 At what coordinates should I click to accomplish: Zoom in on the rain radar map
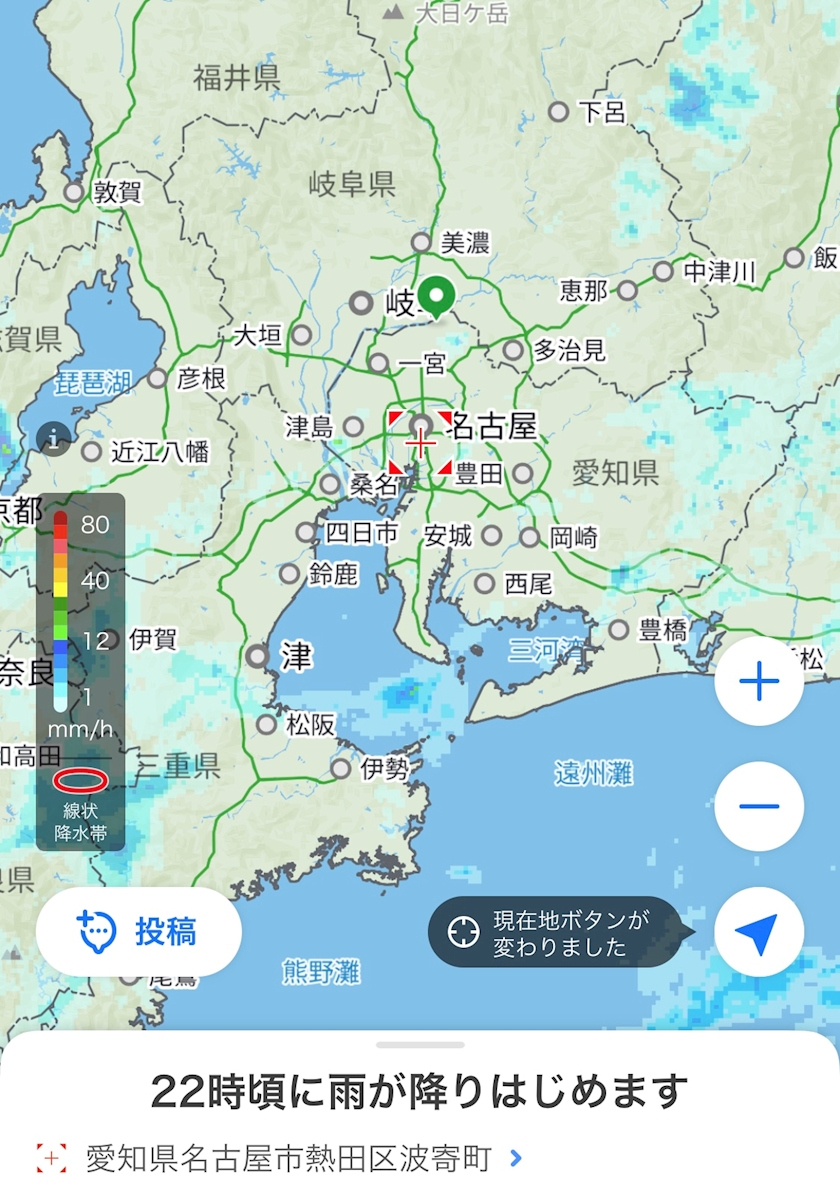coord(759,682)
